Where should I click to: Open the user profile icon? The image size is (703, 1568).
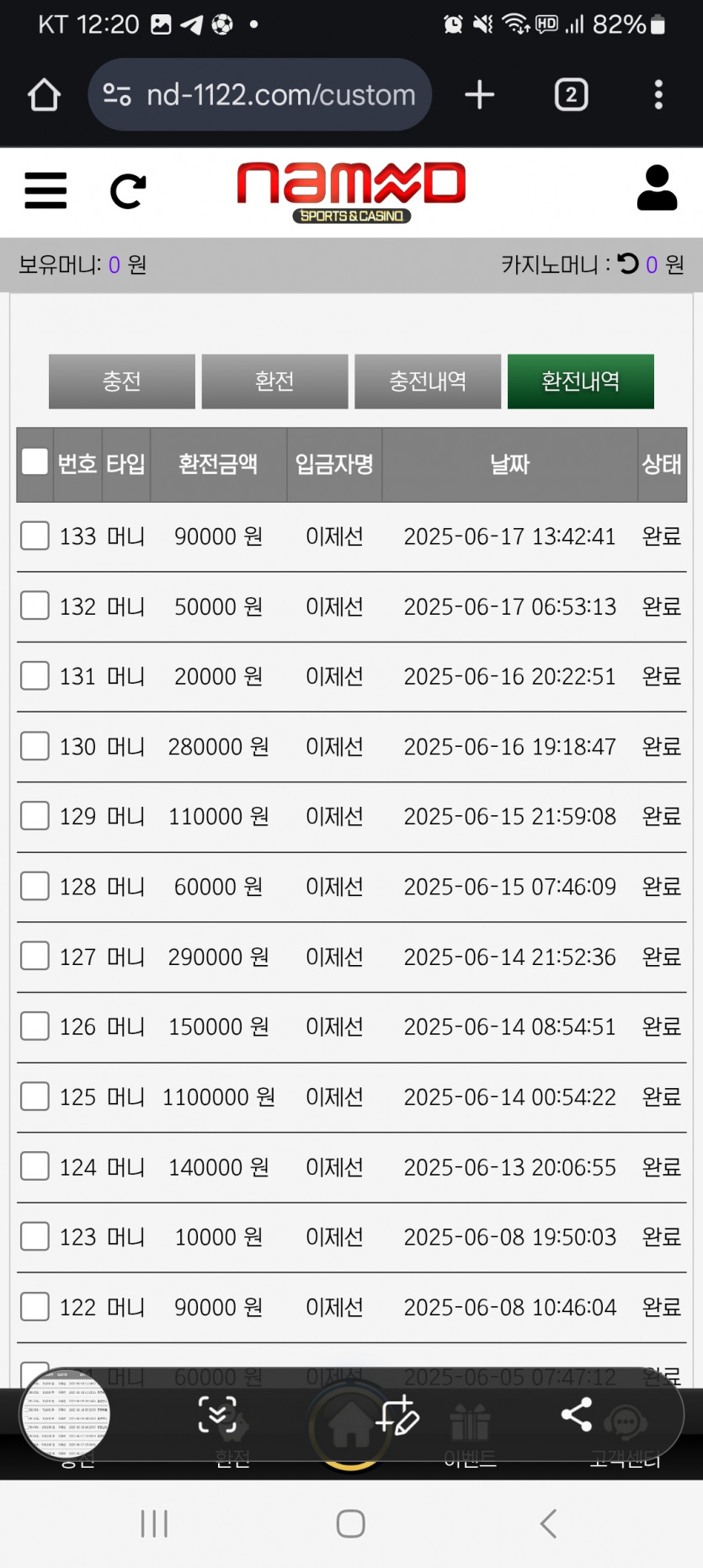[x=657, y=188]
